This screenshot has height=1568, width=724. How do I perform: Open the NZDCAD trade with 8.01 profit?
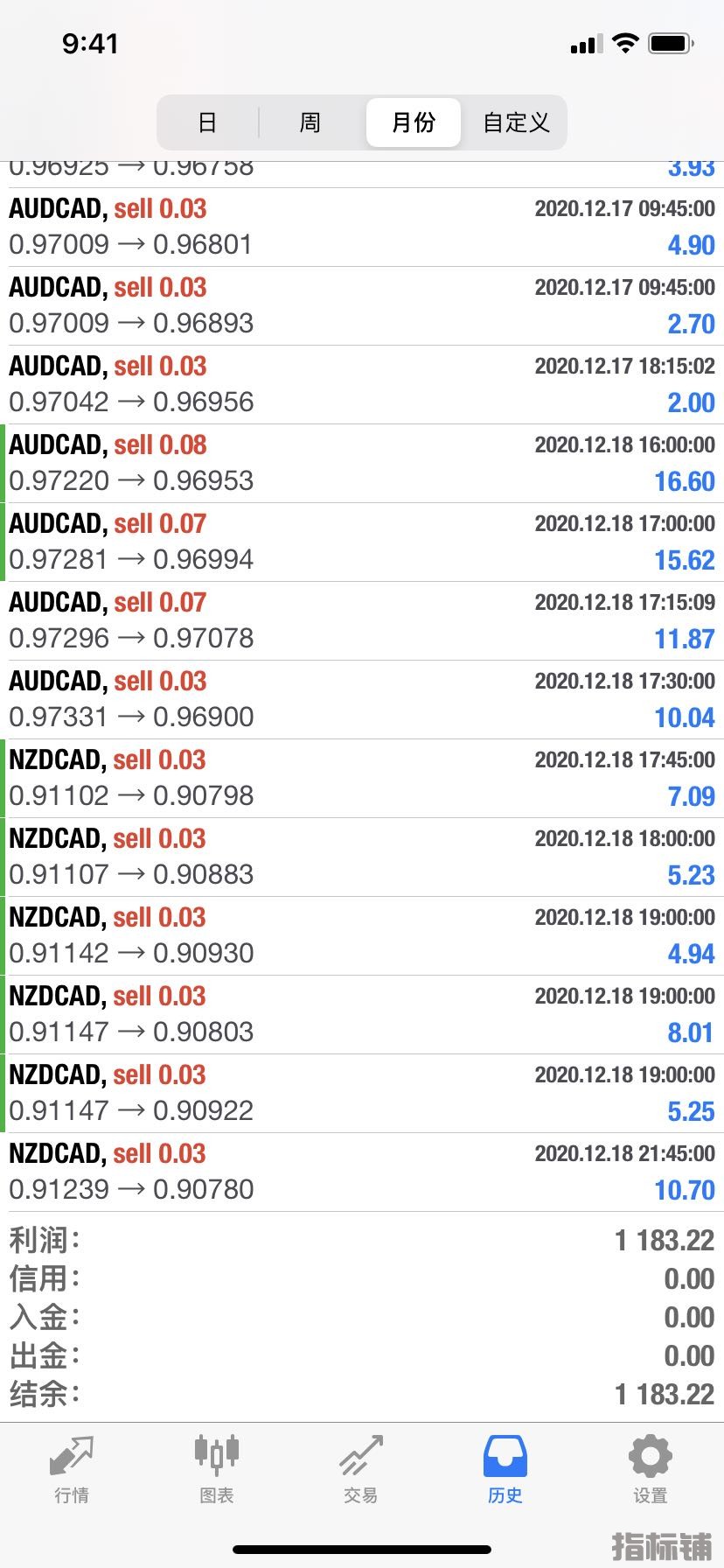click(362, 1014)
